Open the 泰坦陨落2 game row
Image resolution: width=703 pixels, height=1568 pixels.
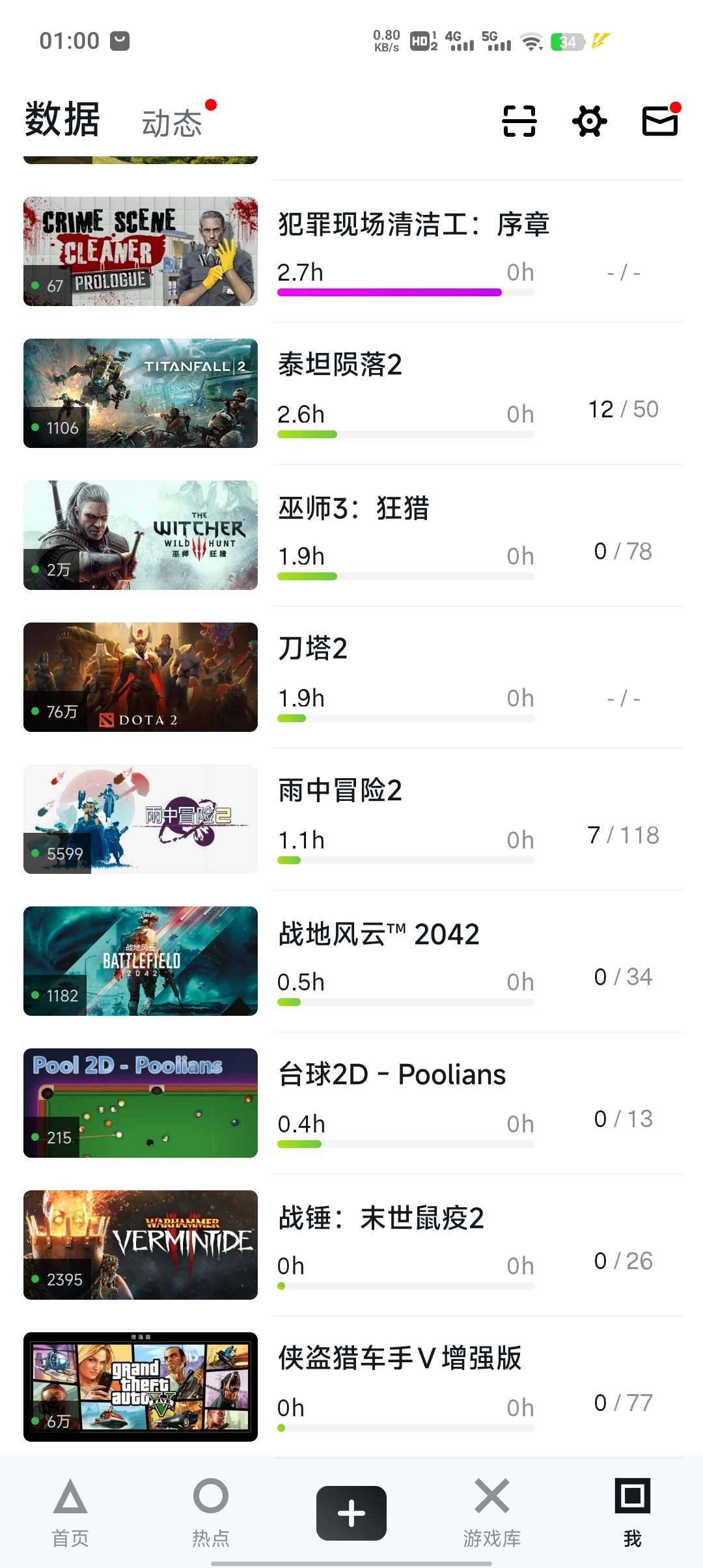(x=340, y=365)
